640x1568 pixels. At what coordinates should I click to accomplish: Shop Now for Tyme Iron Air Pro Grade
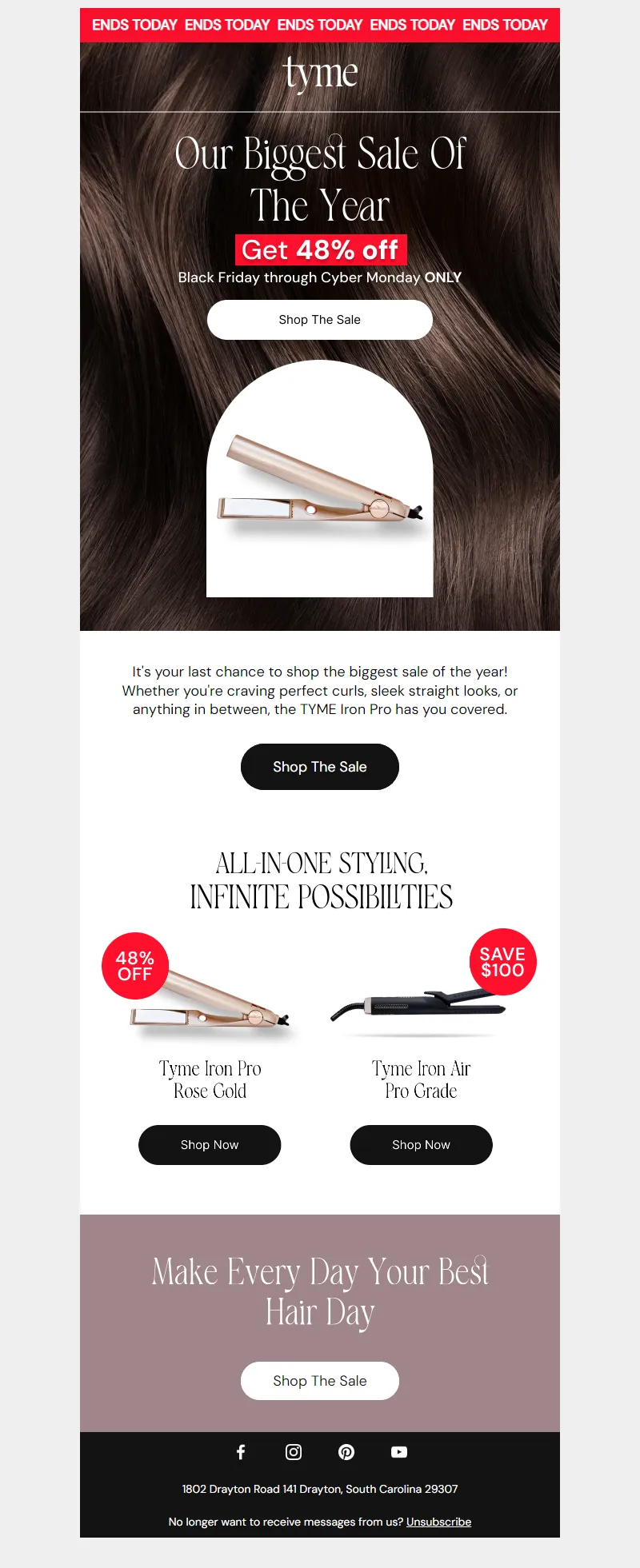pyautogui.click(x=421, y=1145)
